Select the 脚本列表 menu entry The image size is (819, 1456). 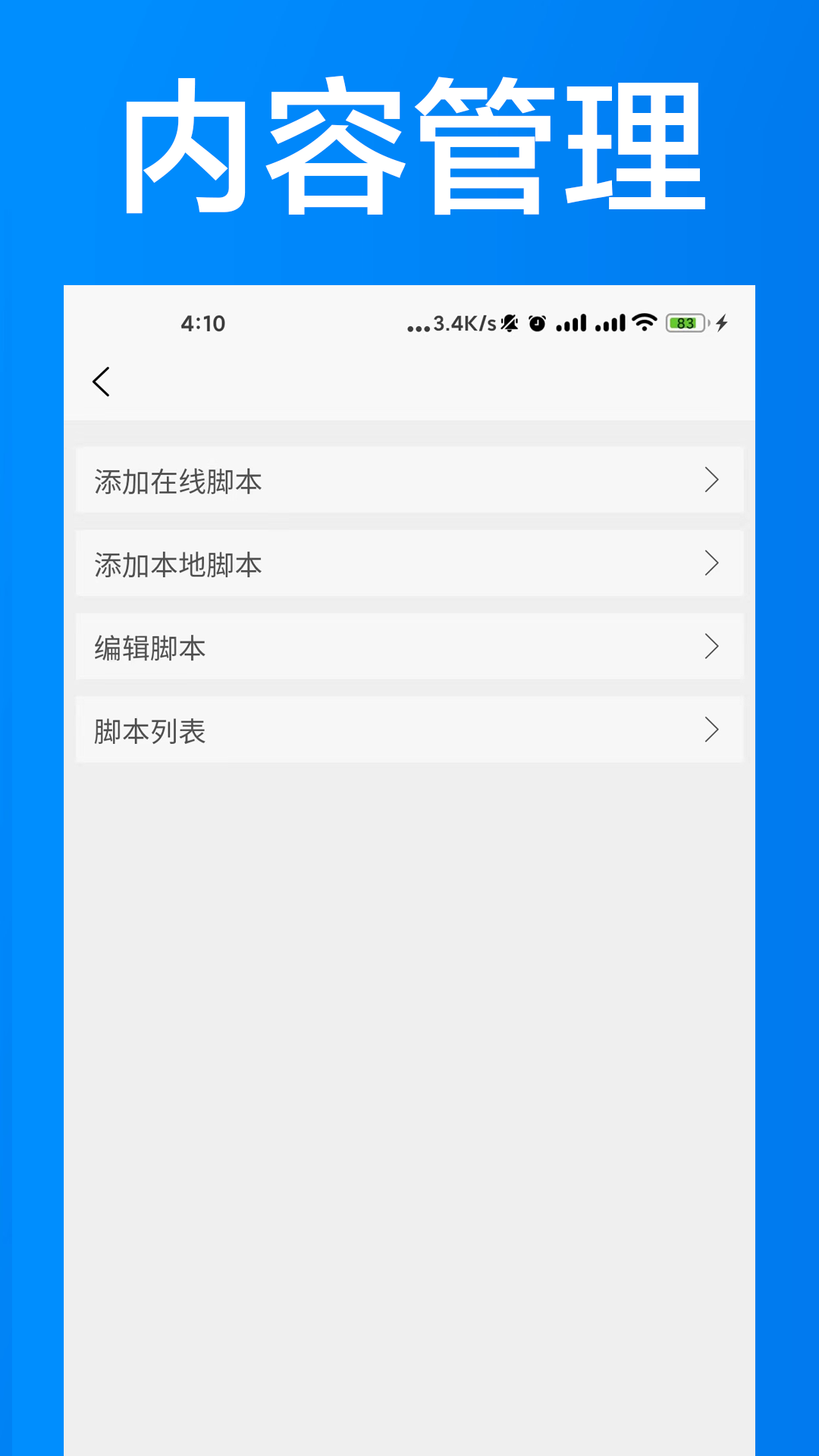[x=149, y=732]
